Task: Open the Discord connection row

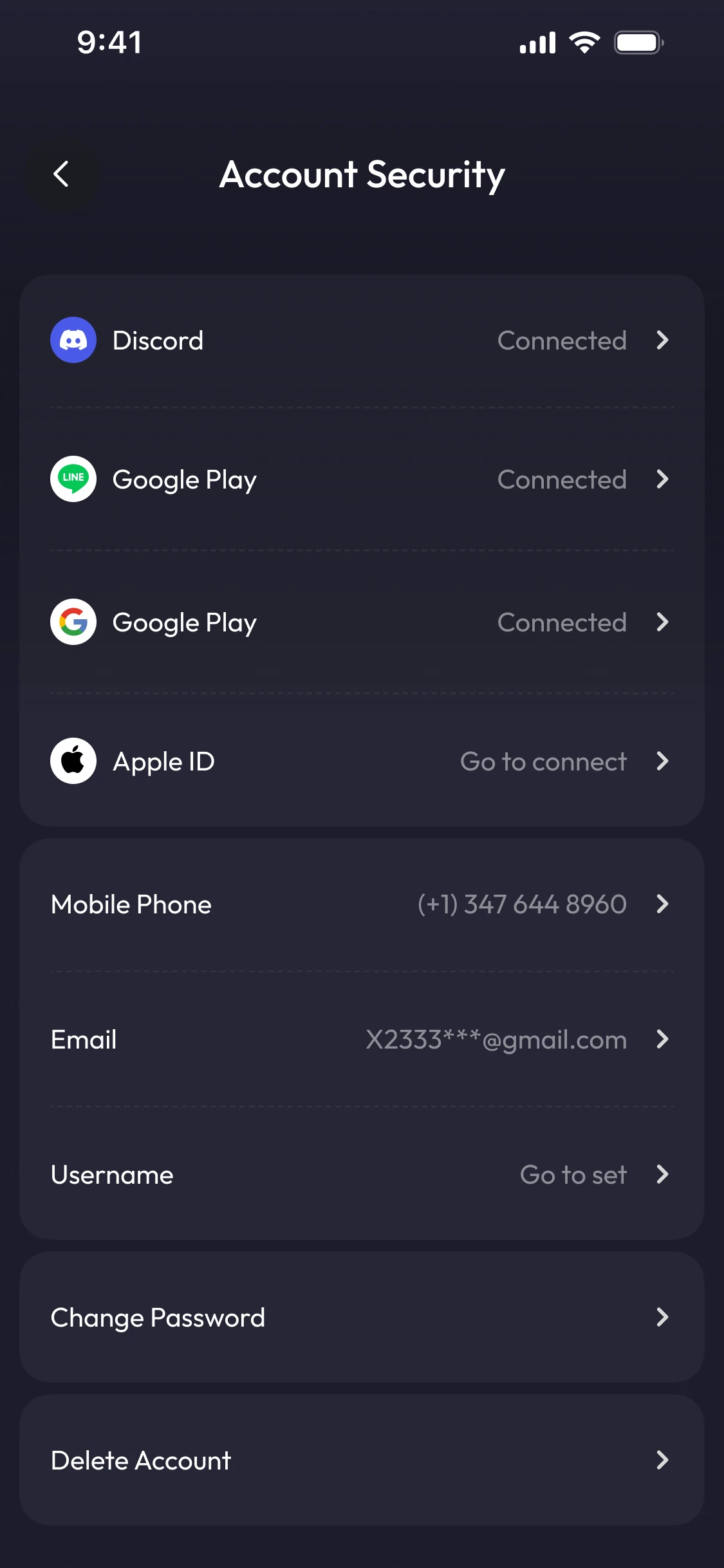Action: point(362,341)
